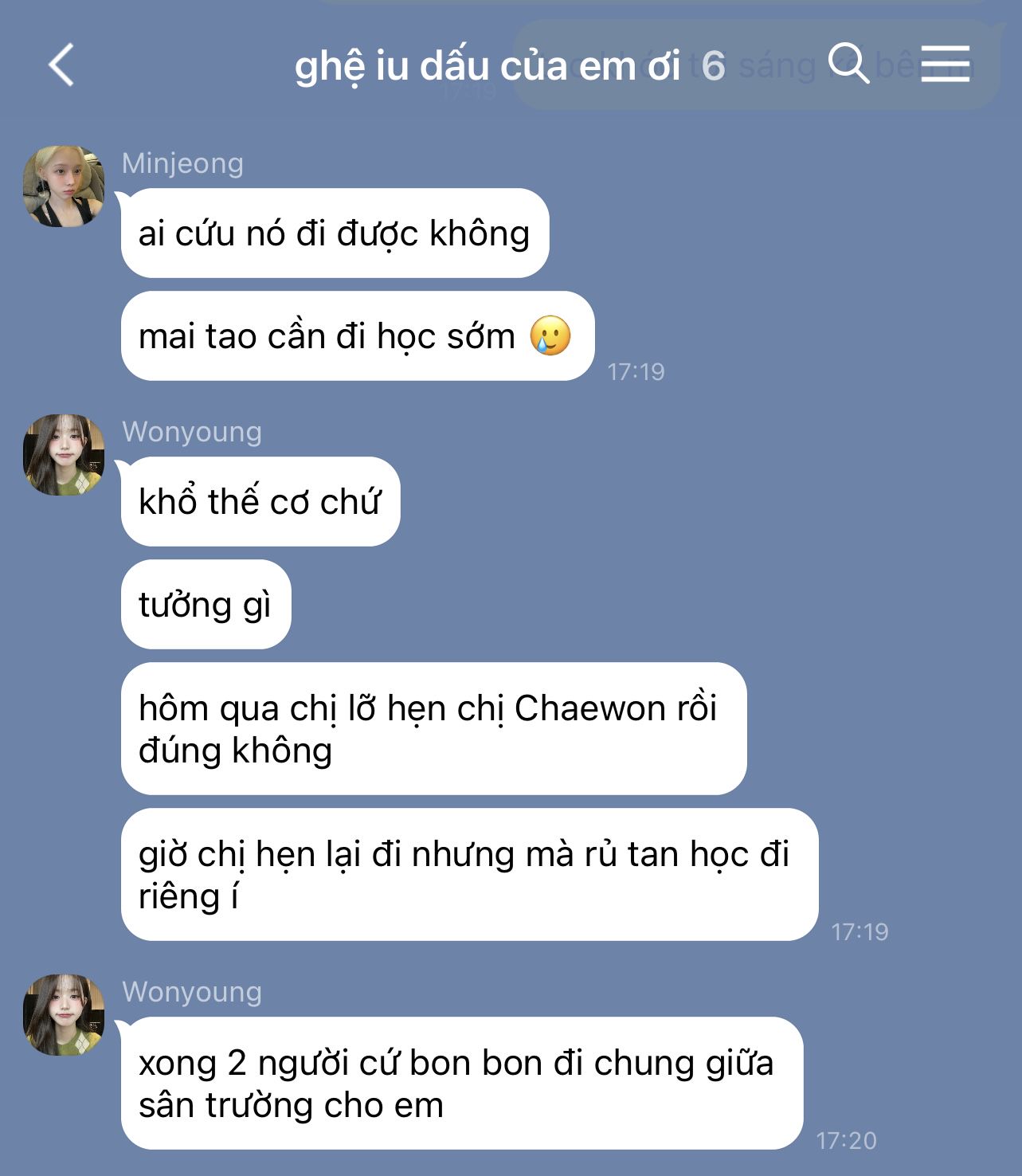Go back to the chat list
1022x1176 pixels.
click(x=61, y=65)
